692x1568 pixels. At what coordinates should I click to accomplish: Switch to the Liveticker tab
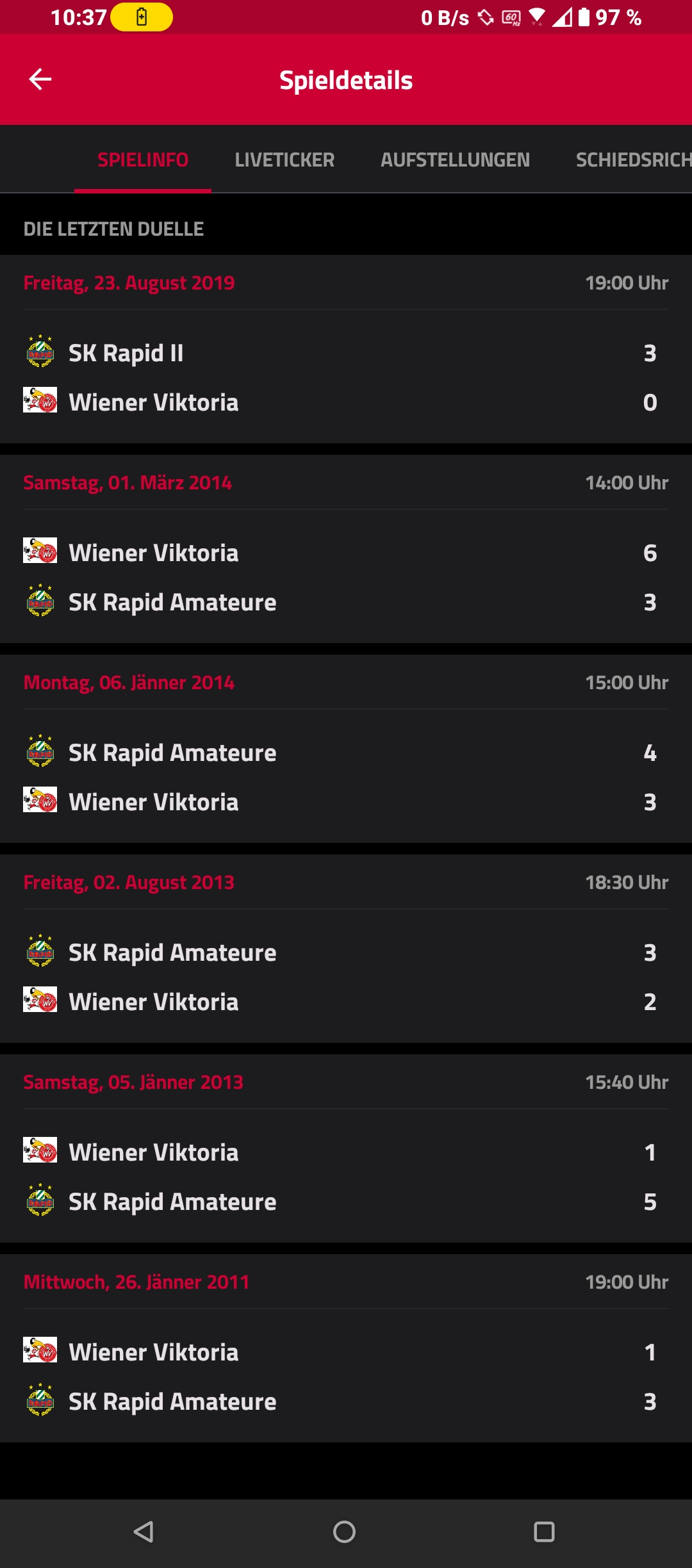tap(284, 159)
